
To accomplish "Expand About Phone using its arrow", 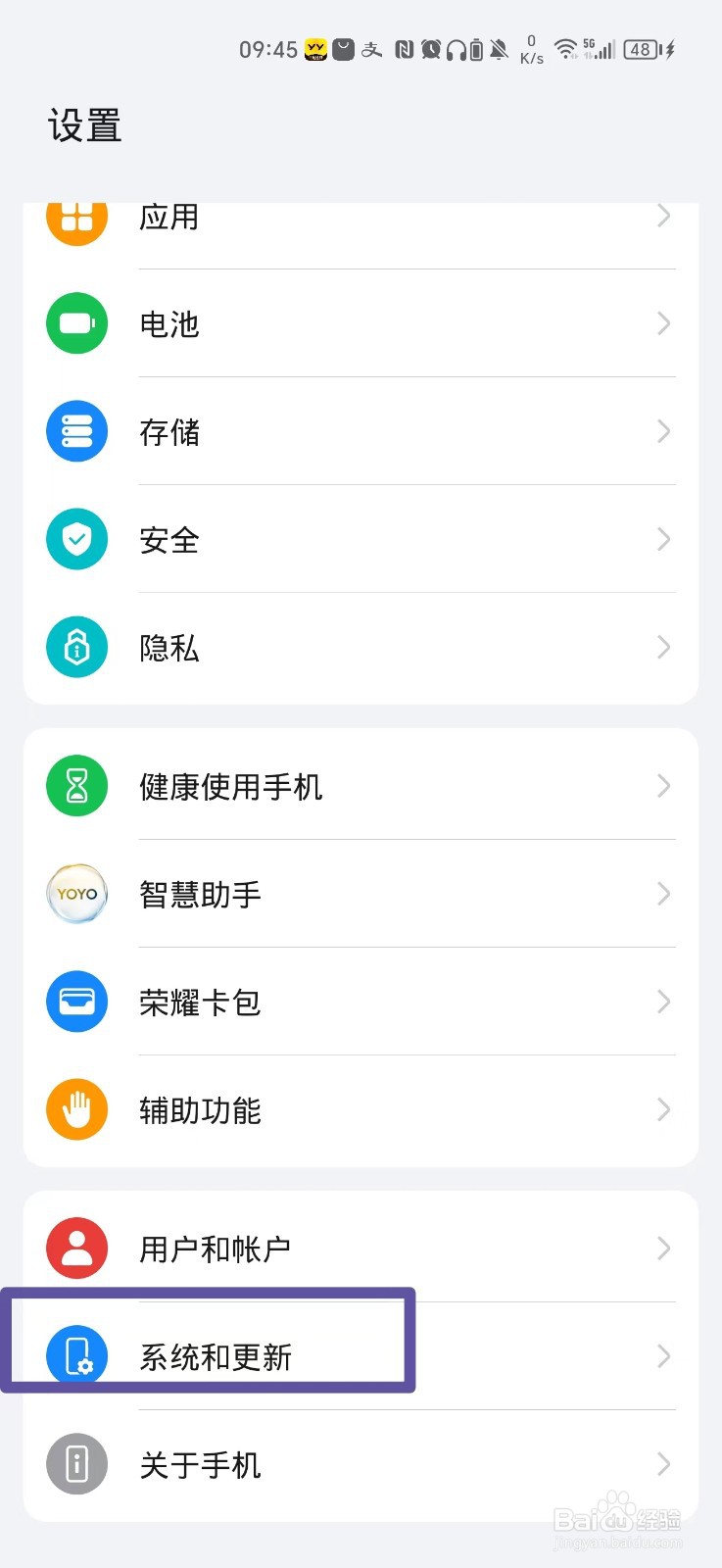I will pyautogui.click(x=663, y=1463).
